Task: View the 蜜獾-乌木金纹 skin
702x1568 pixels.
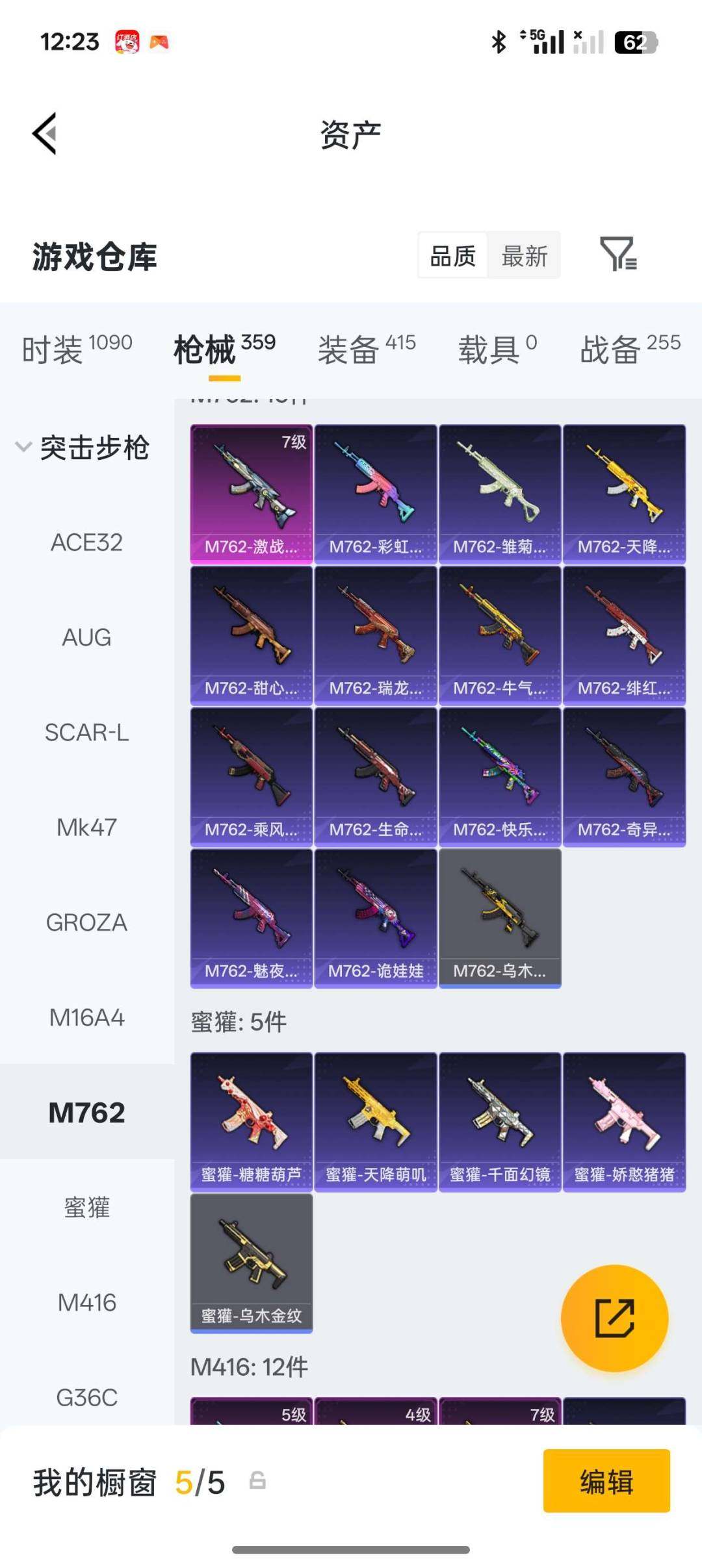Action: 251,1263
